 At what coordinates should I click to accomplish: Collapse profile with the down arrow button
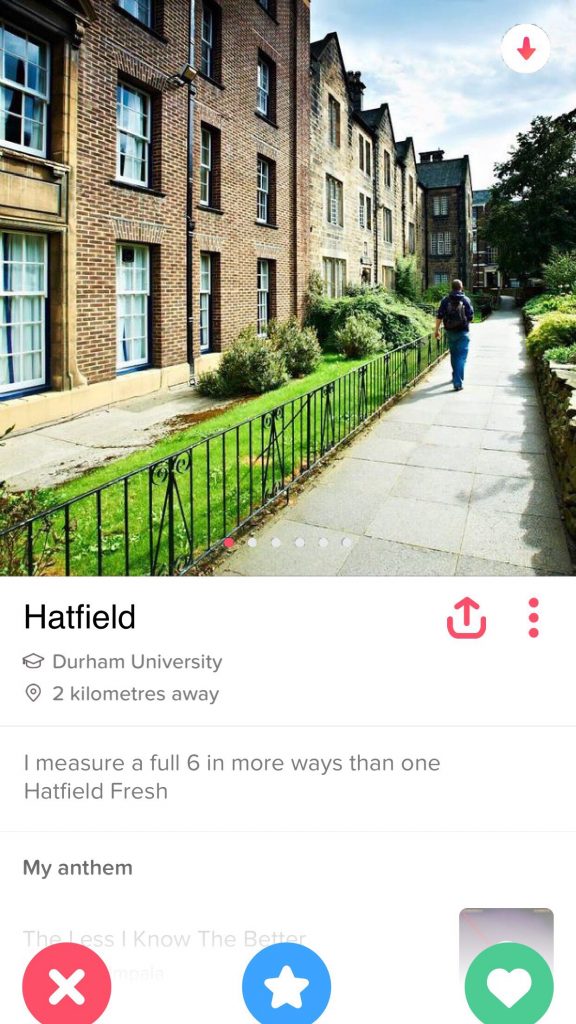point(526,48)
